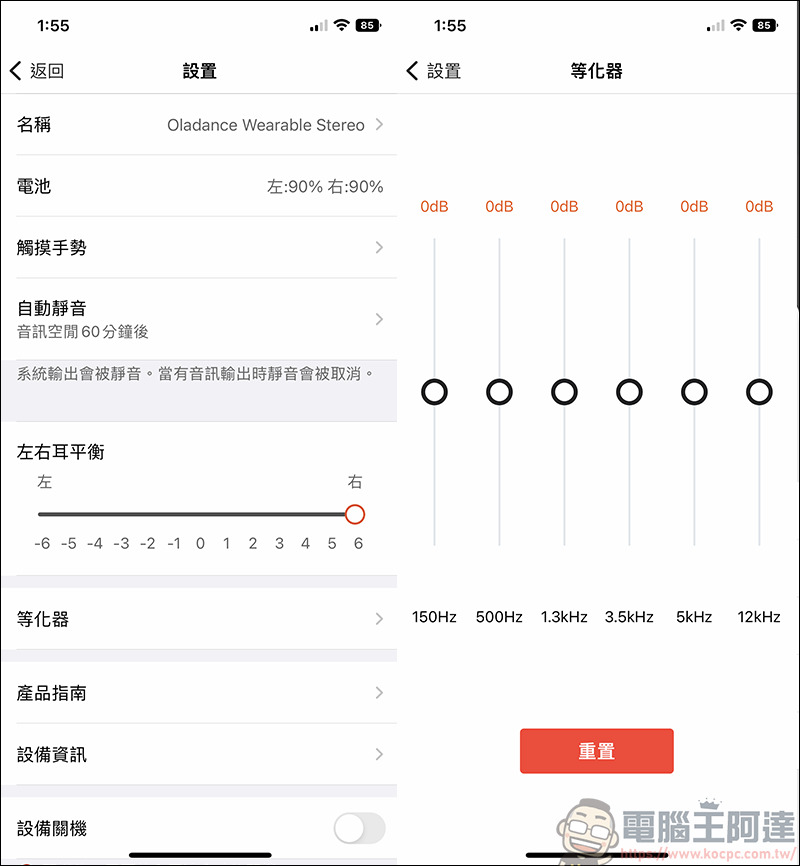Tap the 左右耳平衡 balance slider handle

pyautogui.click(x=354, y=514)
